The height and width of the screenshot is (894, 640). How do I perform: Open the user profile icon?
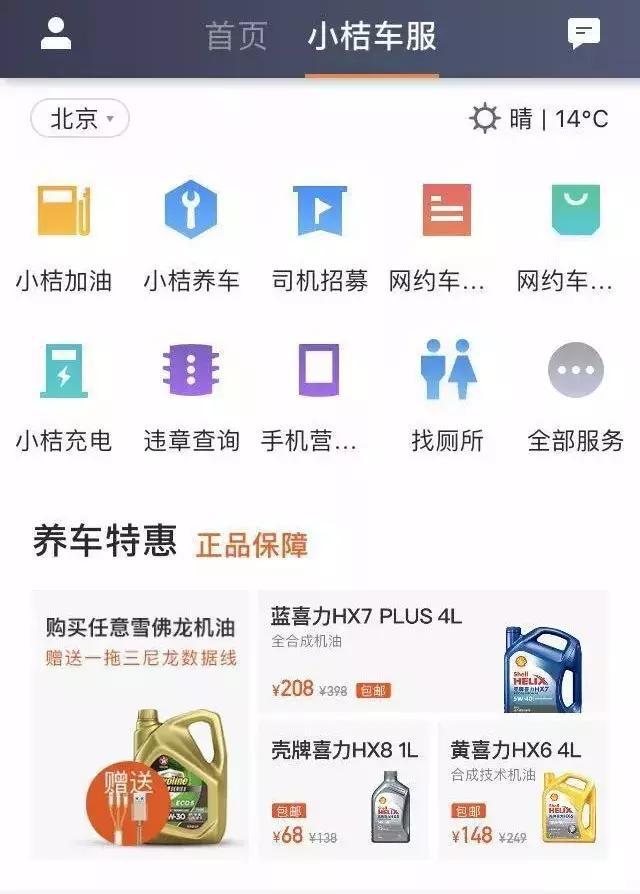tap(56, 34)
